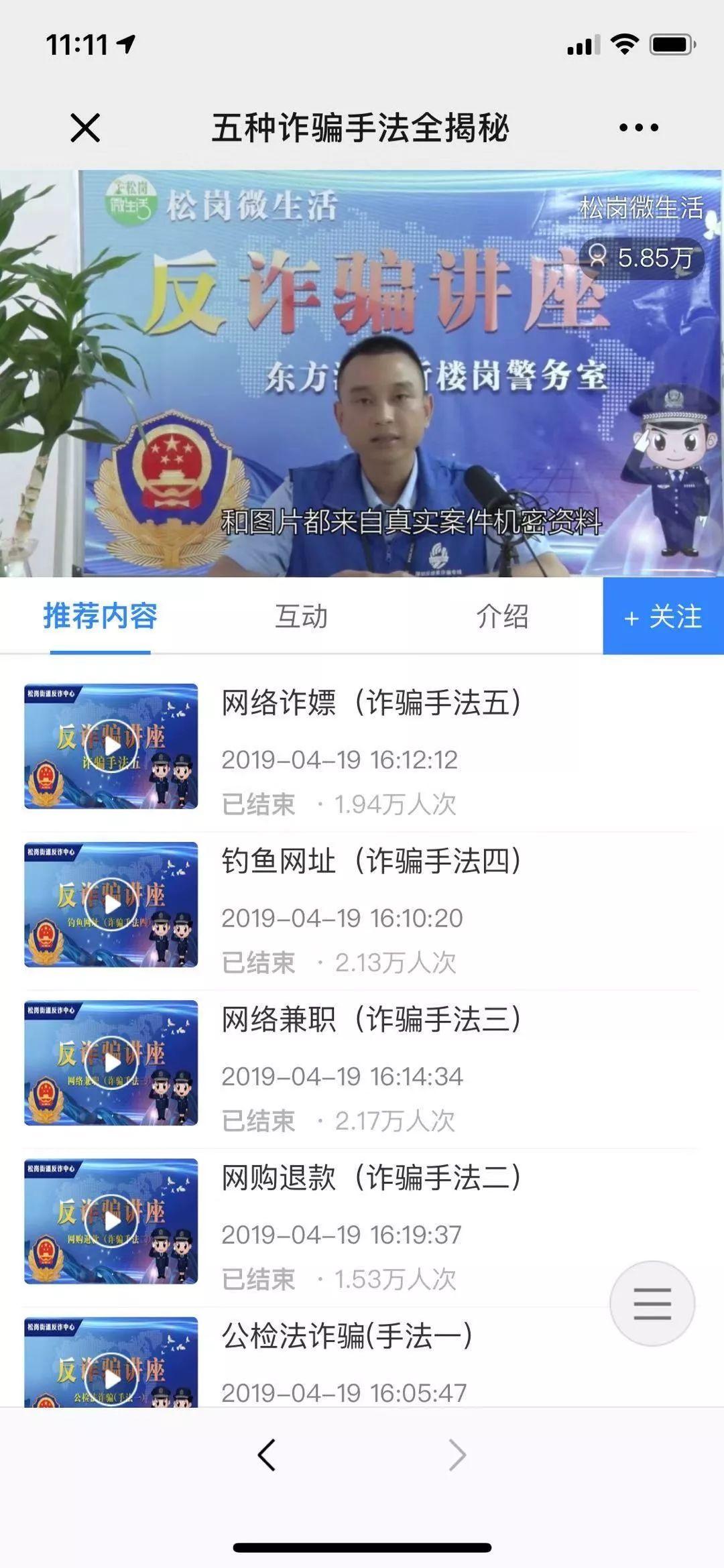This screenshot has height=1568, width=724.
Task: Switch to the 介绍 tab
Action: pyautogui.click(x=503, y=616)
